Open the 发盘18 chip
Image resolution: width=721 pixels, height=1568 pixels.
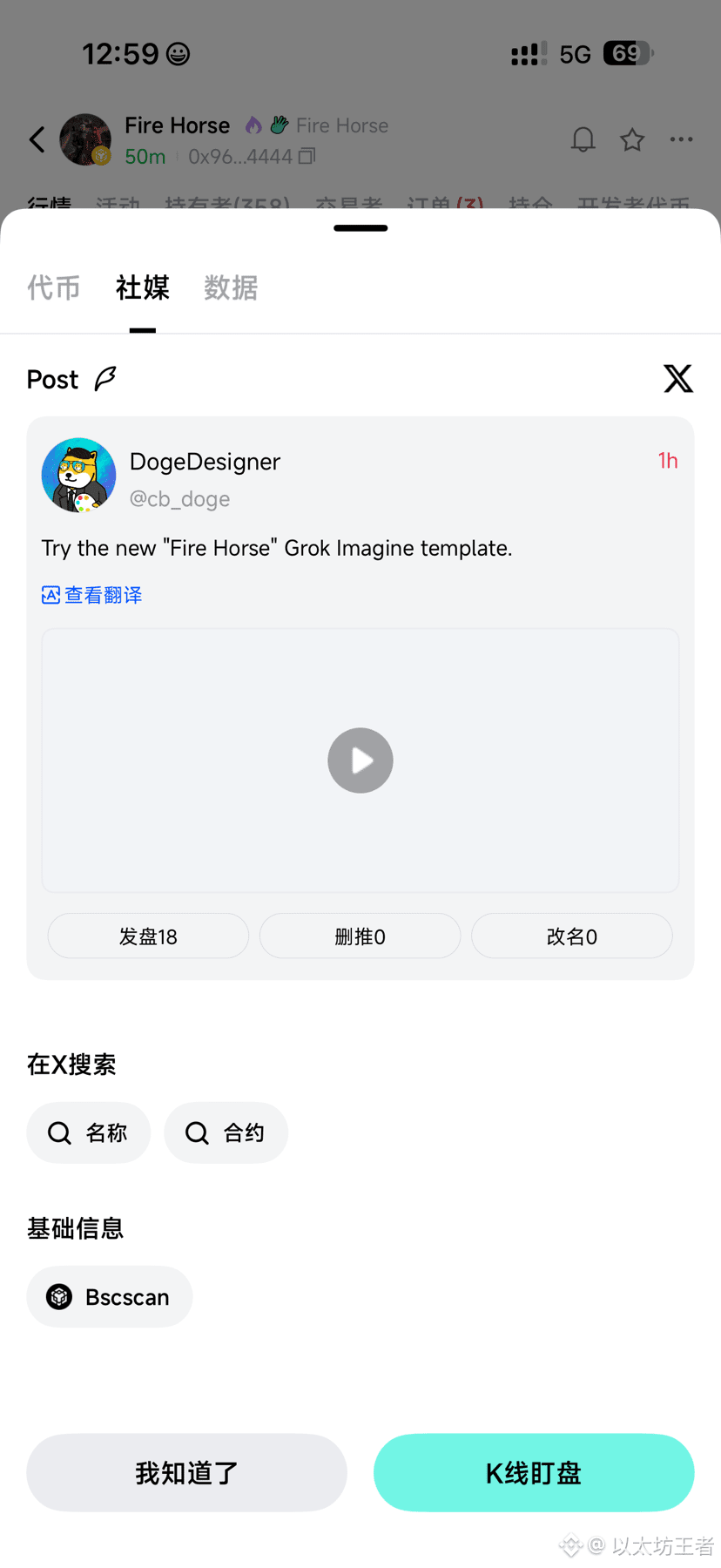[x=148, y=936]
